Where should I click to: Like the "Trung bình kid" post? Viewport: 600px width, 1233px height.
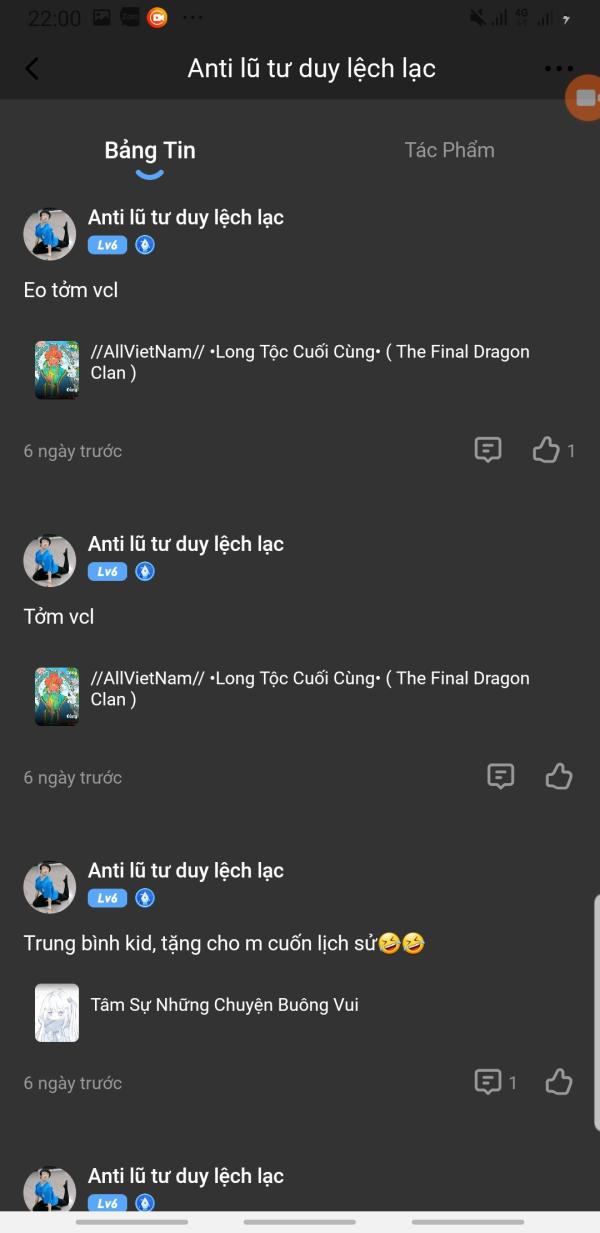pyautogui.click(x=559, y=1082)
